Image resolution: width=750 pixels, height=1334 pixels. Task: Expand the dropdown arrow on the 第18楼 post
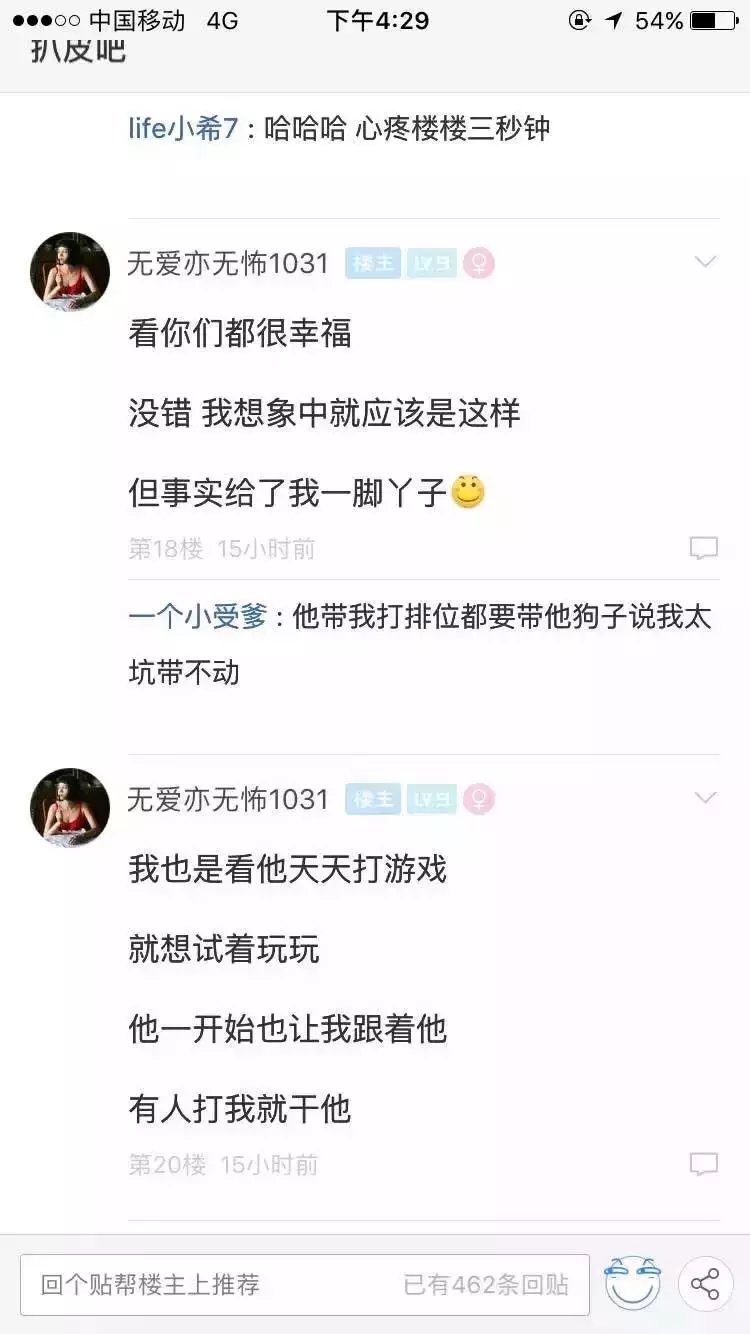tap(706, 263)
